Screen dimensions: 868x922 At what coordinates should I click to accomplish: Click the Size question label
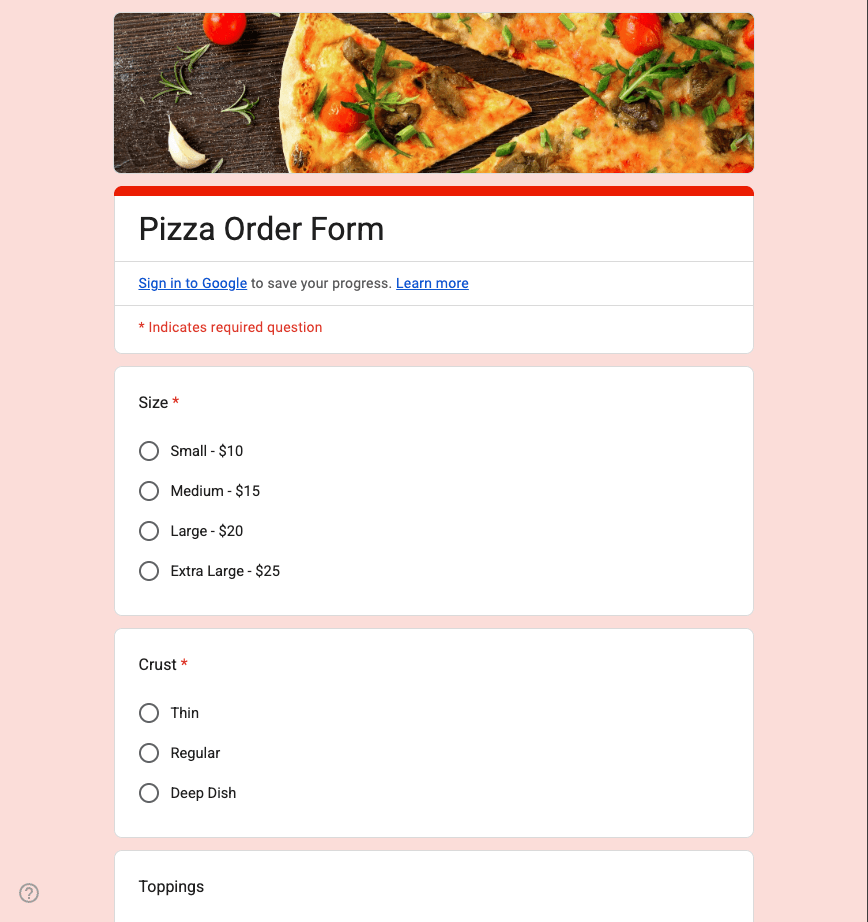151,402
